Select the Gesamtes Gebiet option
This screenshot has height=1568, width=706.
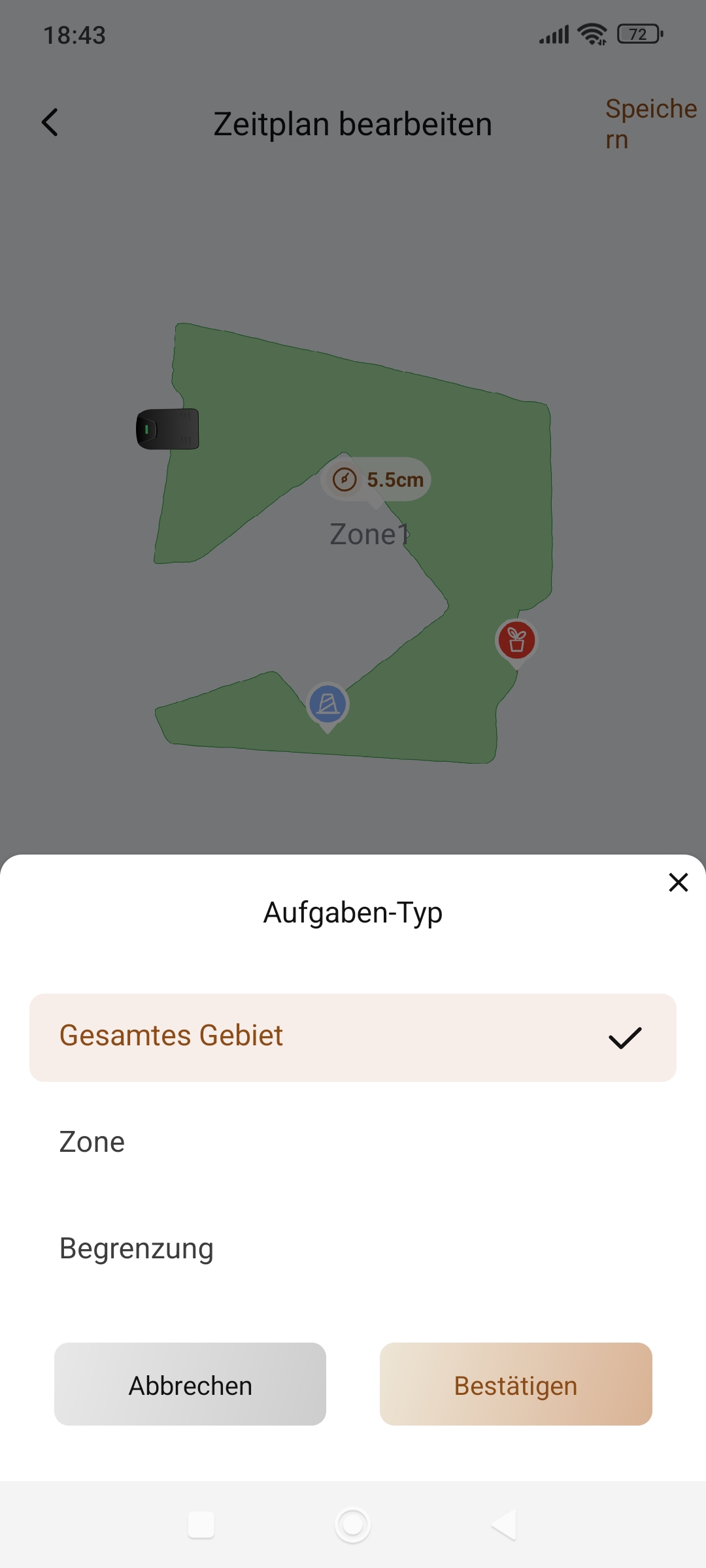[x=353, y=1037]
